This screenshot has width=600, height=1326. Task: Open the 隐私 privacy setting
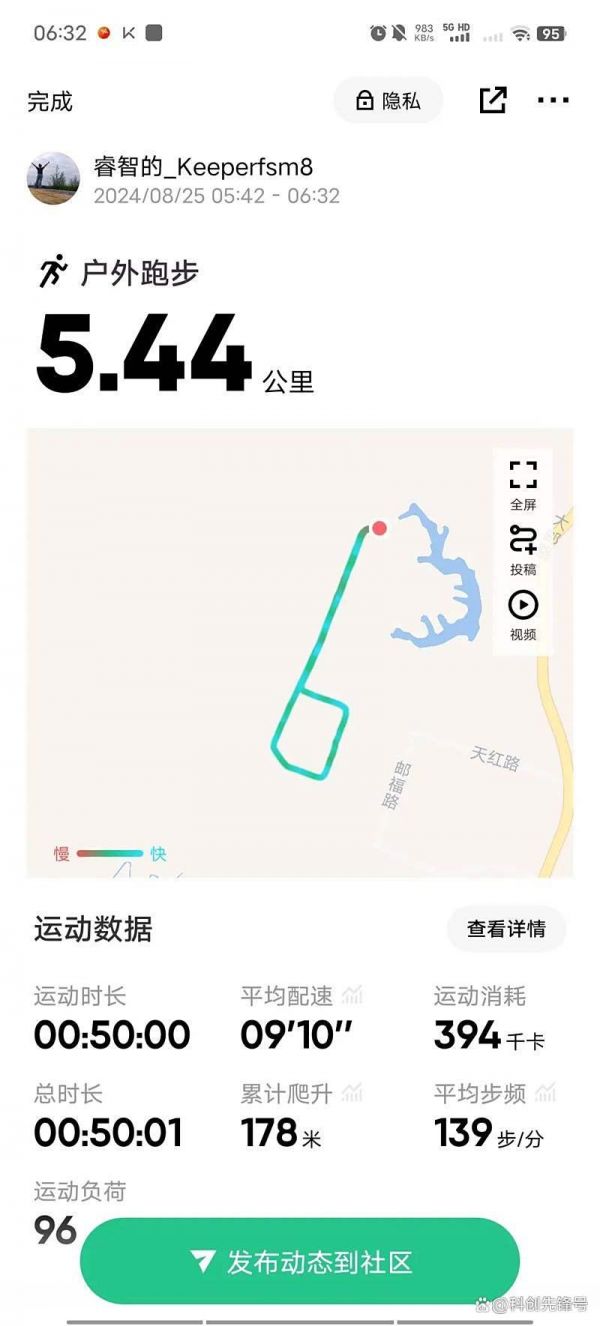[x=388, y=100]
